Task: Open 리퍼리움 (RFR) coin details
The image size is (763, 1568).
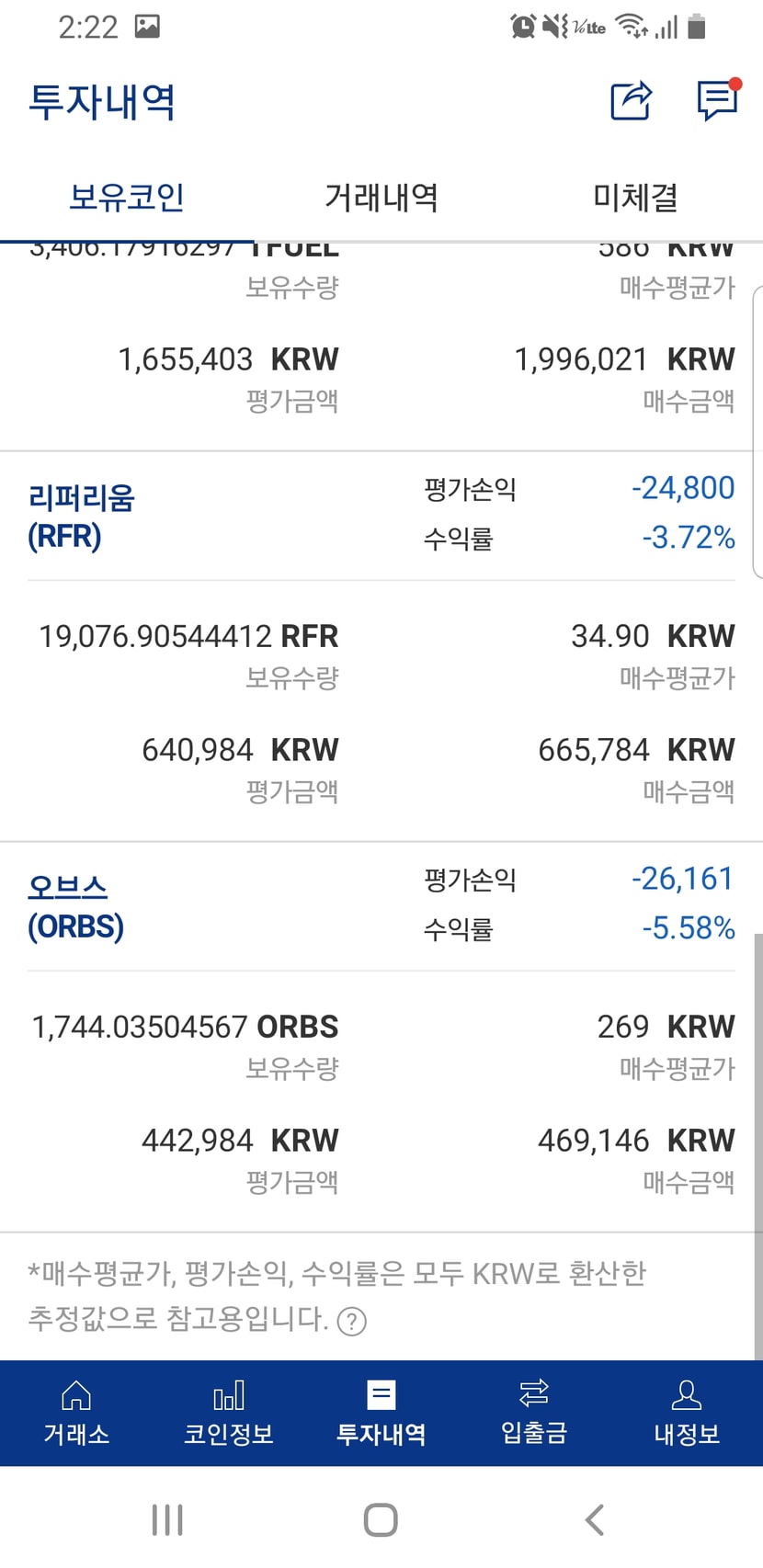Action: pos(81,517)
